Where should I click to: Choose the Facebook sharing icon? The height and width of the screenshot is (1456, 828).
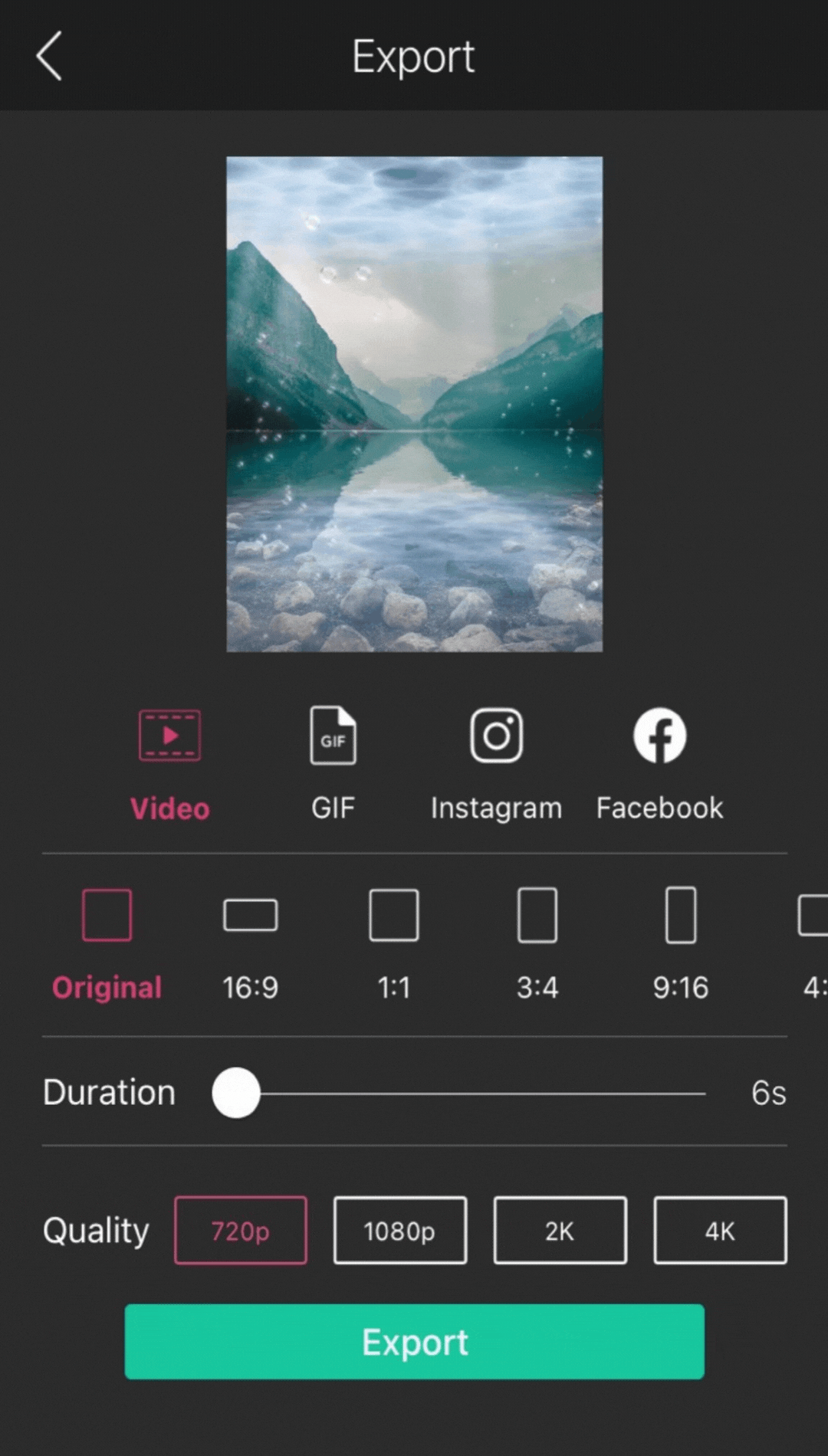pyautogui.click(x=659, y=736)
